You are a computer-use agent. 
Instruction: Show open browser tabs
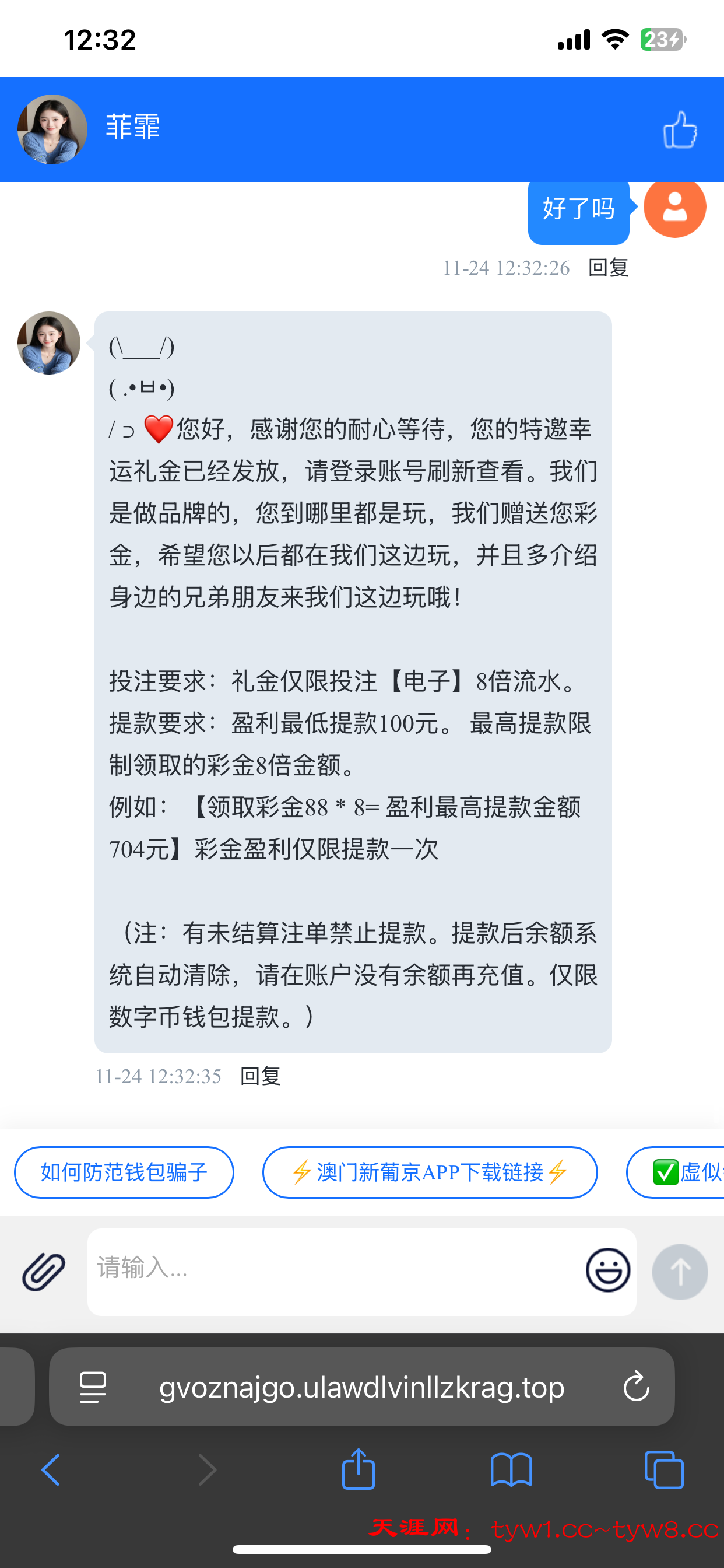tap(664, 1470)
